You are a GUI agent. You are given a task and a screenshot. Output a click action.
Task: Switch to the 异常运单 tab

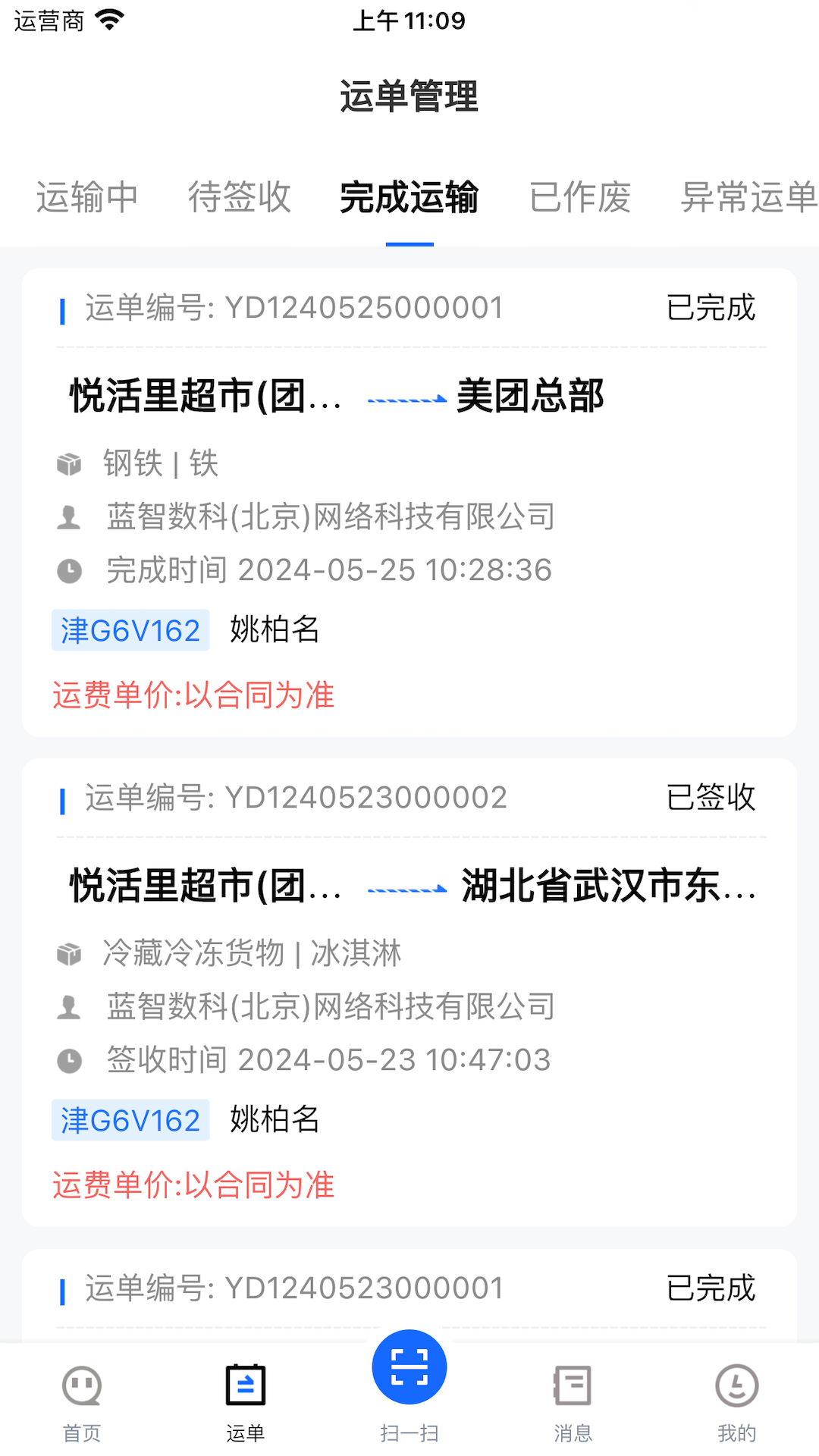pyautogui.click(x=747, y=197)
